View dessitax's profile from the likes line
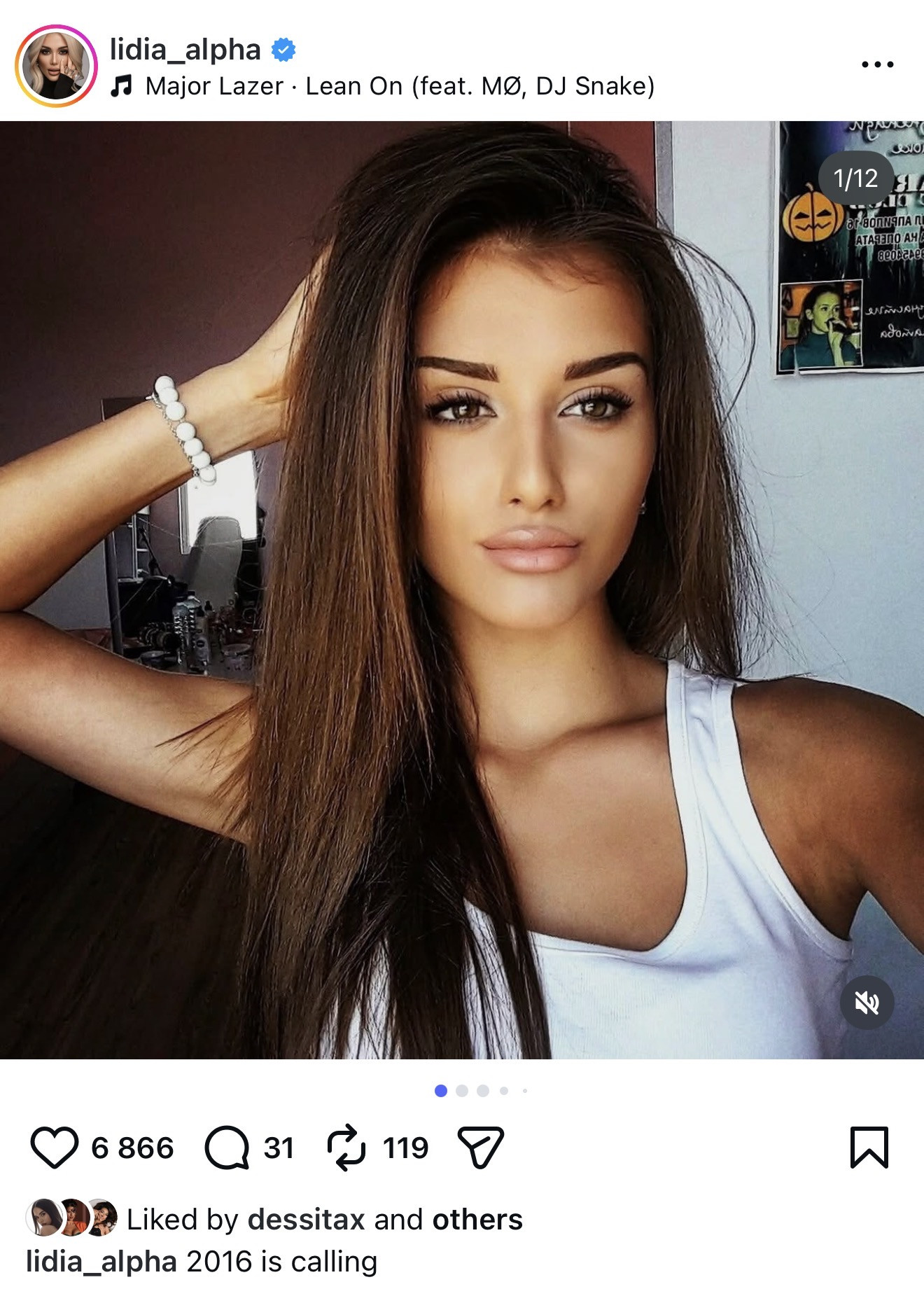The height and width of the screenshot is (1289, 924). tap(306, 1220)
